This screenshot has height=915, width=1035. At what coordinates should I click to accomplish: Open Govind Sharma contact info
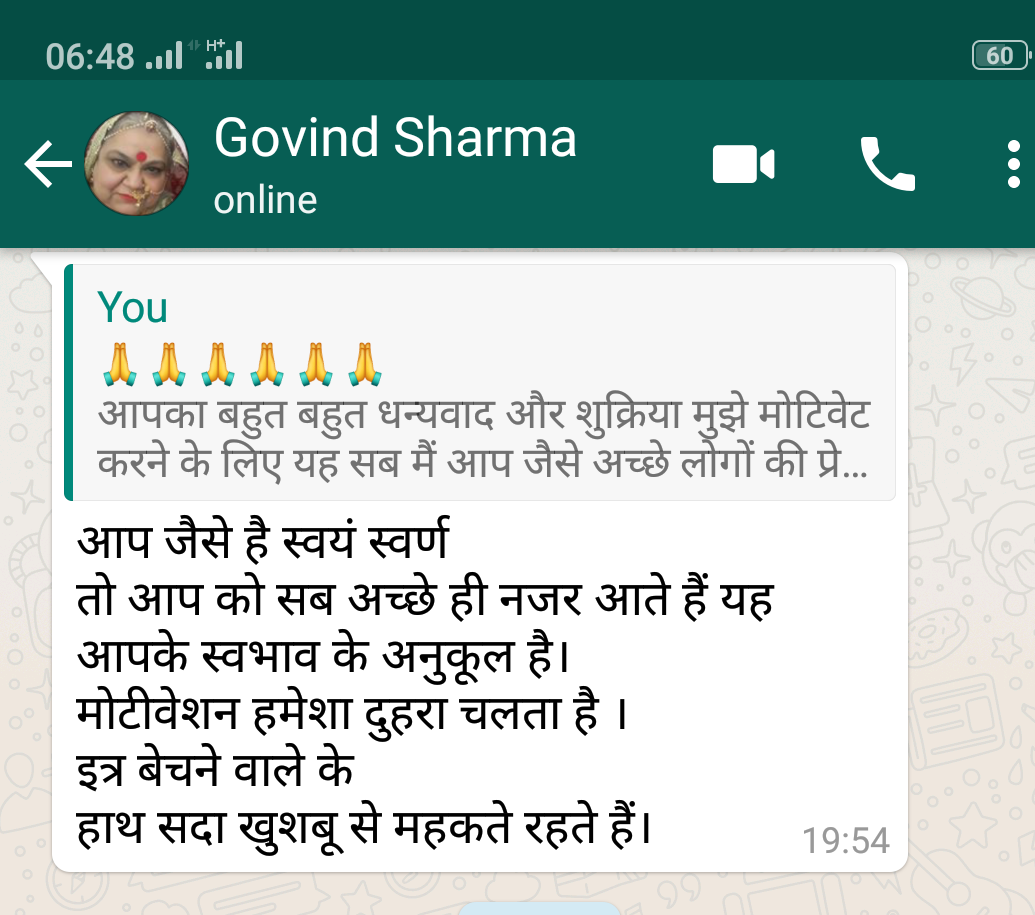[x=395, y=164]
